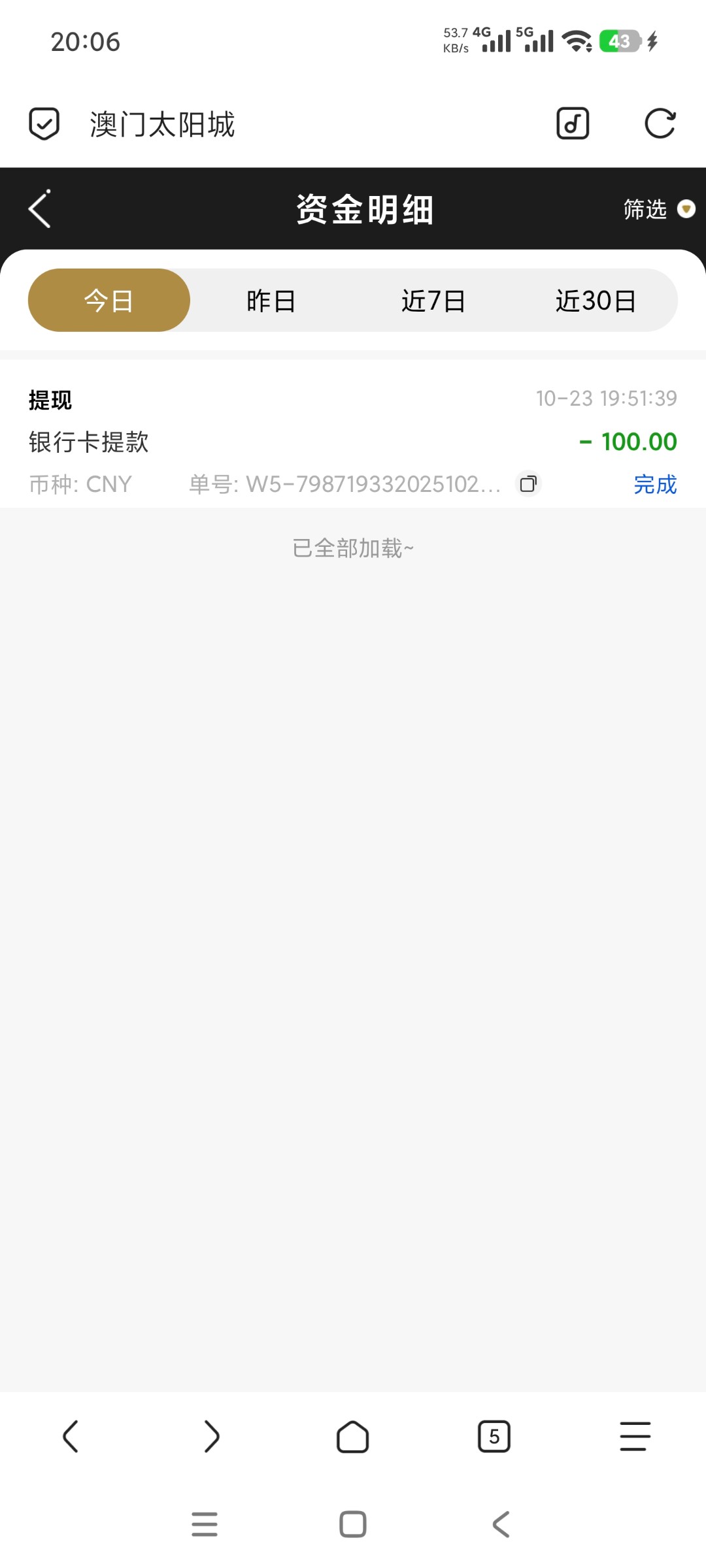Select the 今日 tab
The width and height of the screenshot is (706, 1568).
coord(109,301)
